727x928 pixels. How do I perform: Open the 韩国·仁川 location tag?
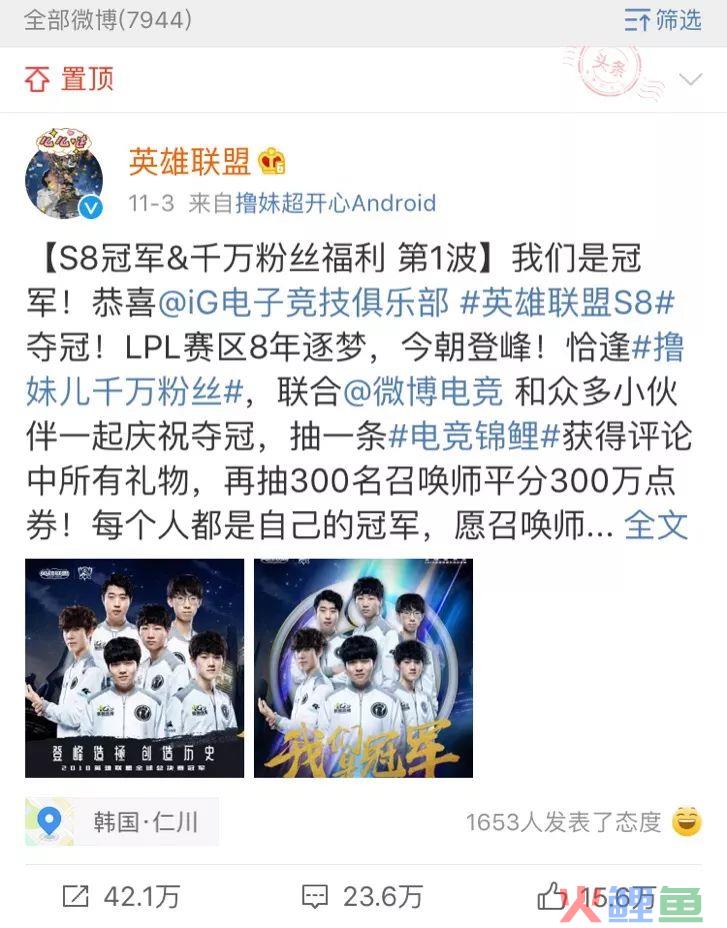click(122, 822)
